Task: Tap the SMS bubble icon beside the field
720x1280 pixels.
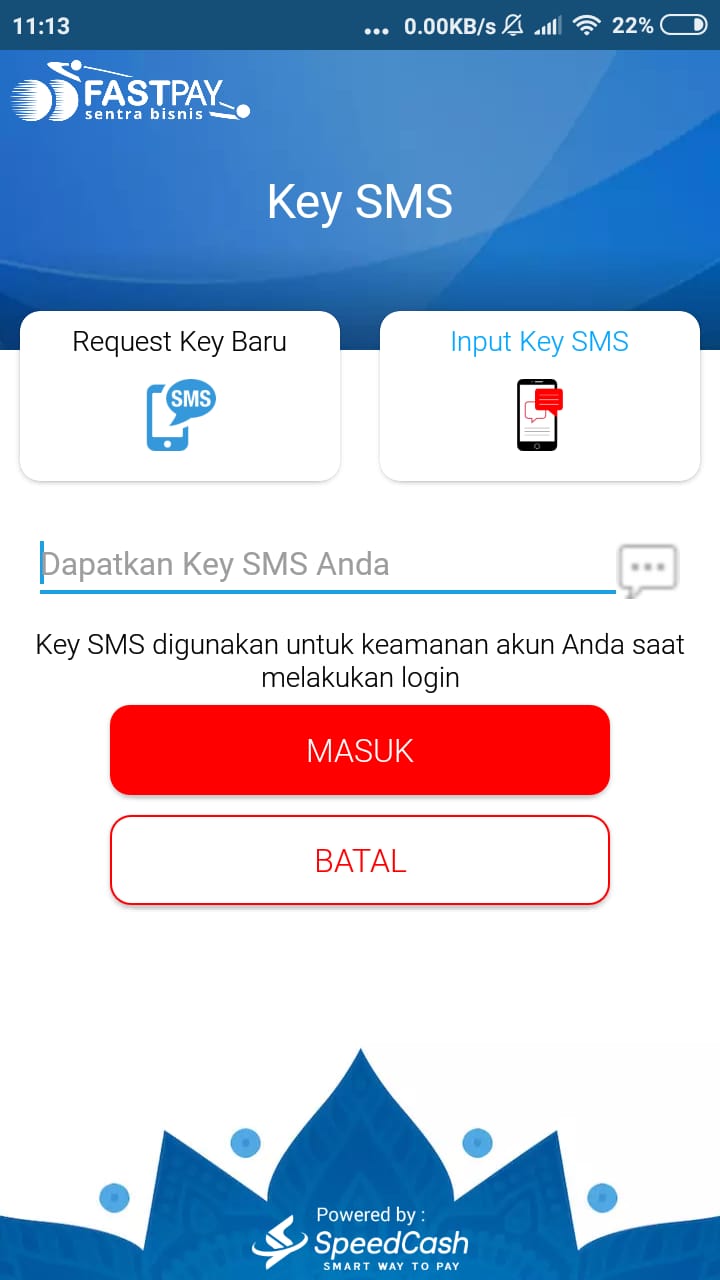Action: coord(648,570)
